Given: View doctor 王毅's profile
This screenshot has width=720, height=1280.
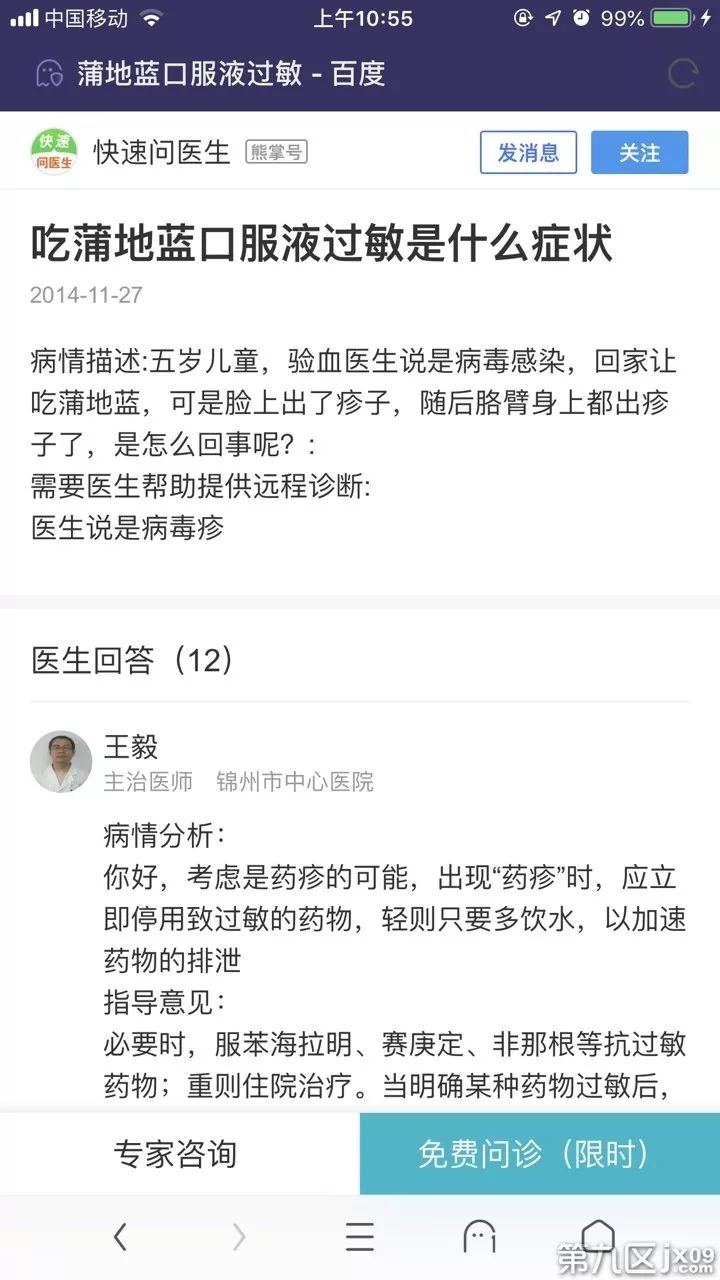Looking at the screenshot, I should (131, 747).
